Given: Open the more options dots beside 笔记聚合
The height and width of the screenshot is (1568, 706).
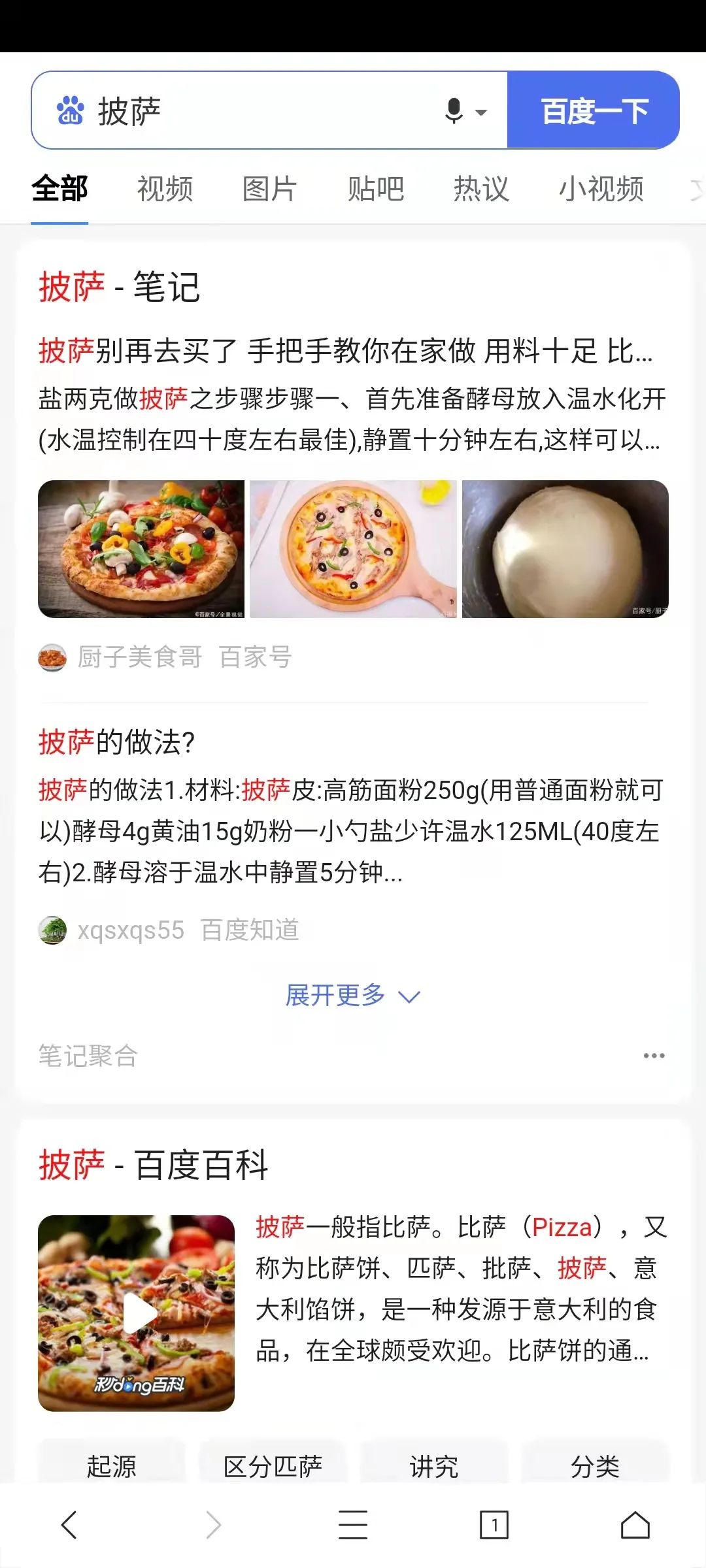Looking at the screenshot, I should click(x=654, y=1056).
